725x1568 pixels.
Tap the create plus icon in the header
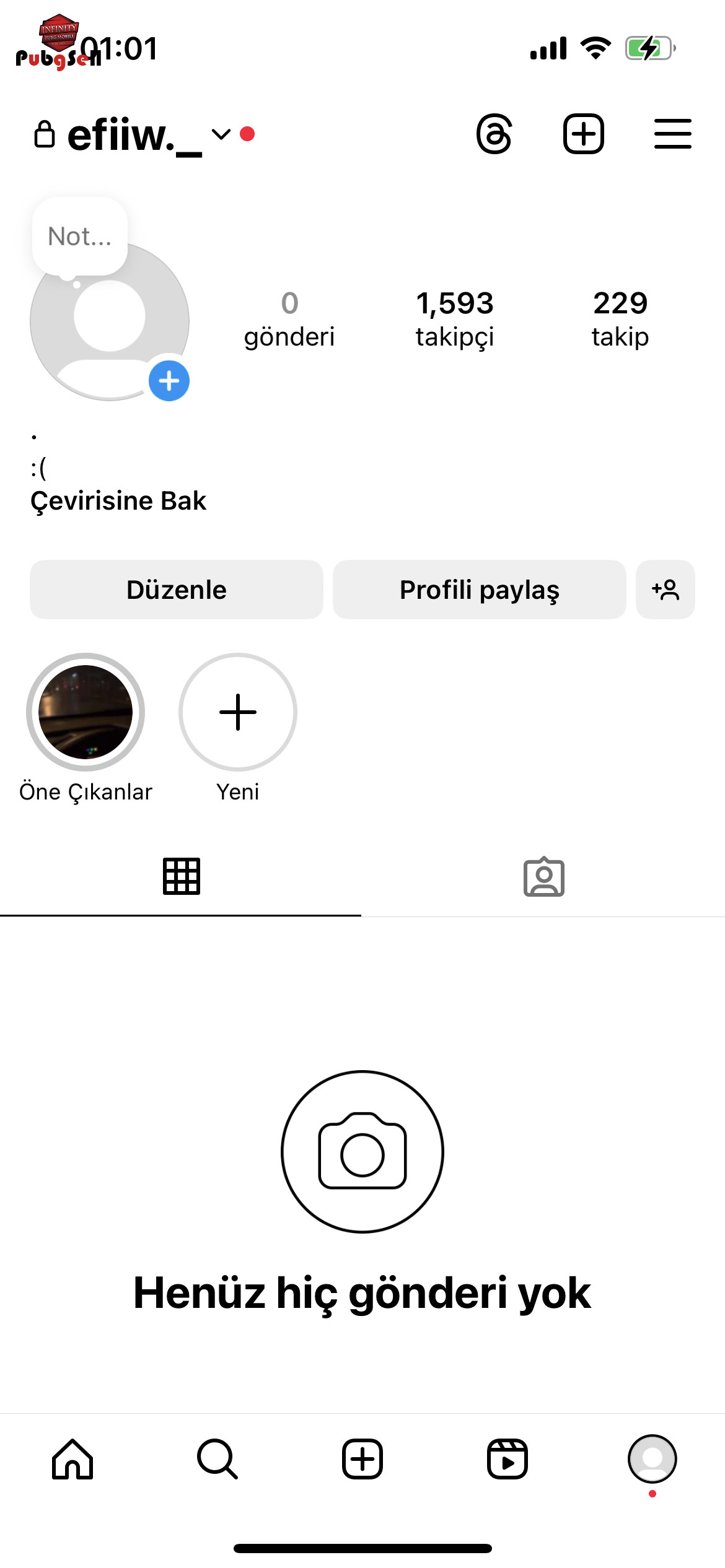coord(584,134)
